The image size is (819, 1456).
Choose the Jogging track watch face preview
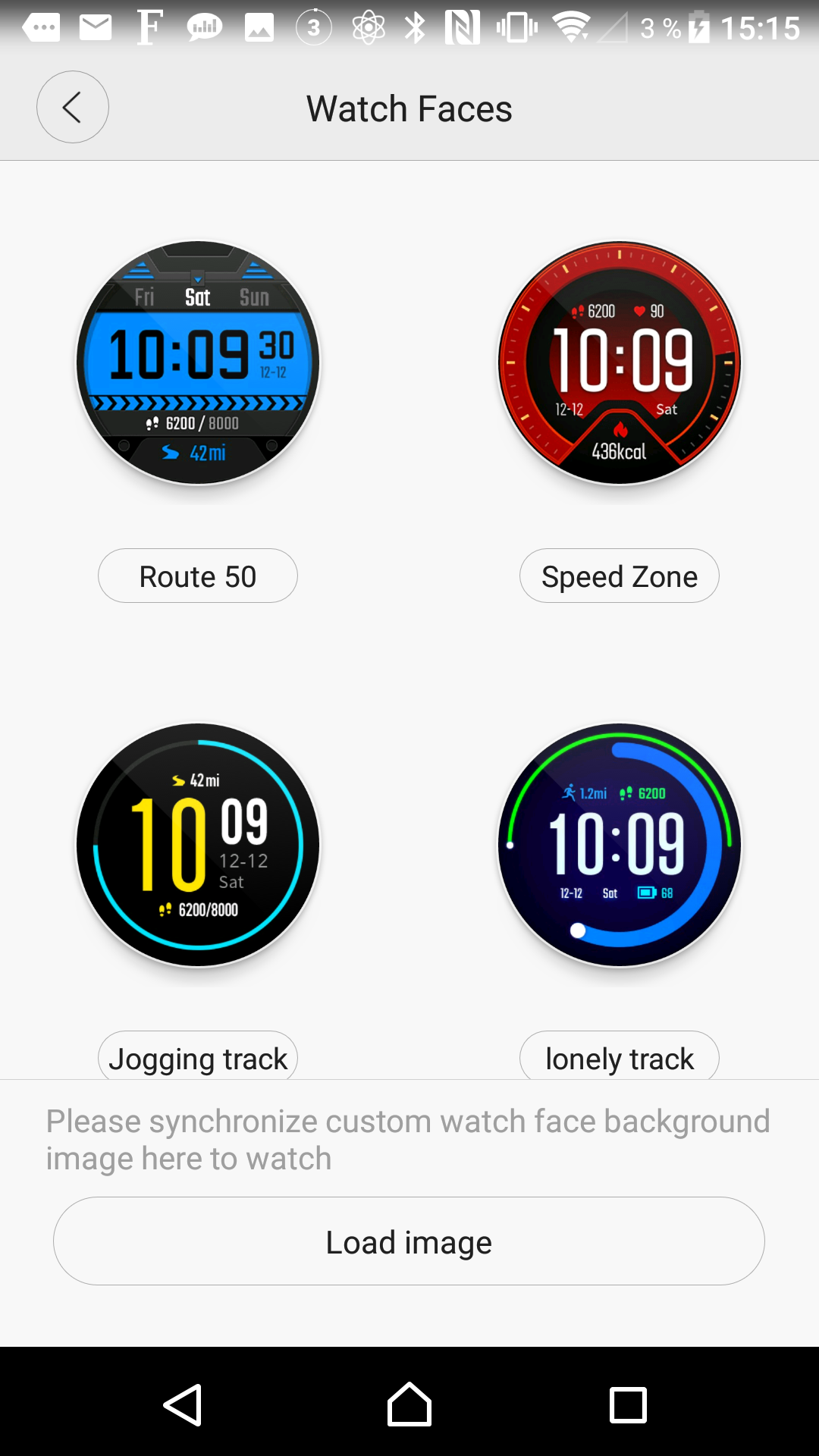point(198,845)
